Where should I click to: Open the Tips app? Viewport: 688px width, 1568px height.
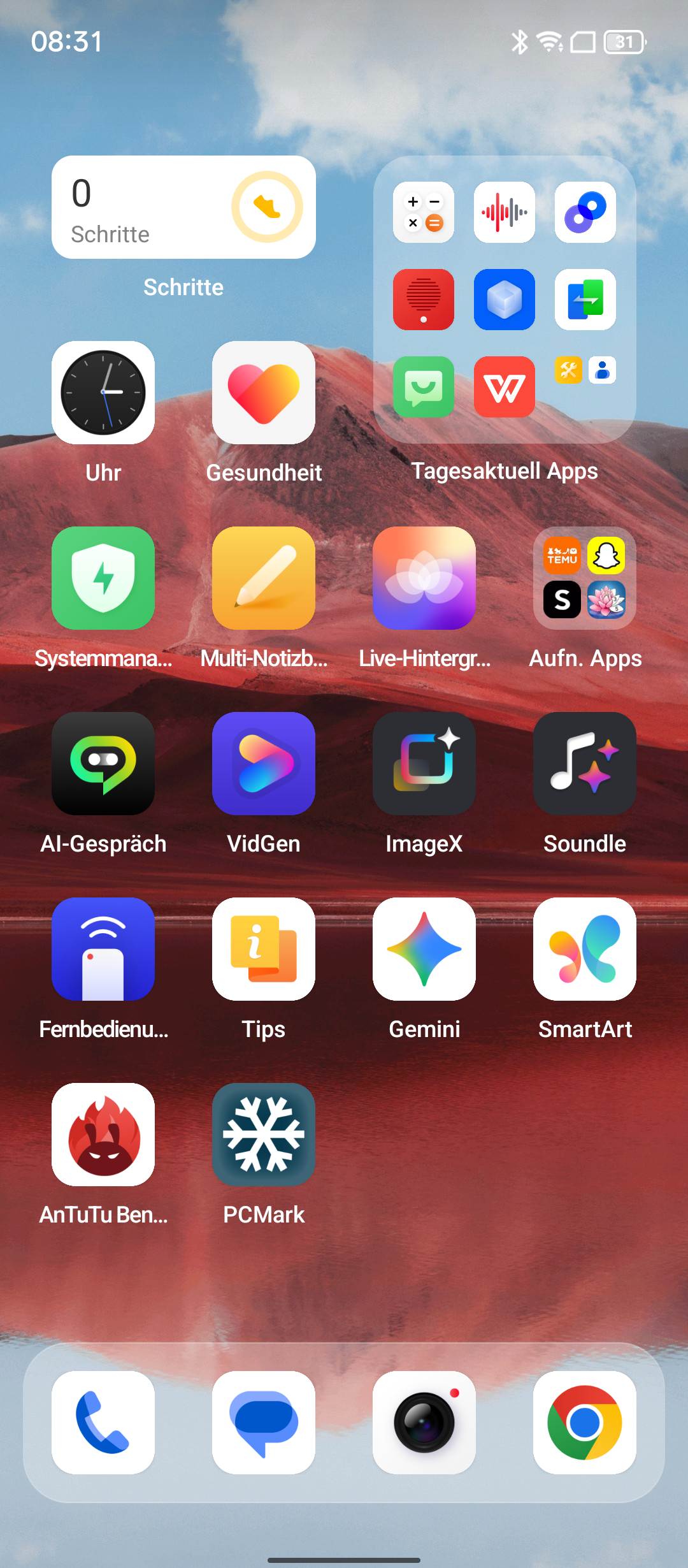(264, 949)
